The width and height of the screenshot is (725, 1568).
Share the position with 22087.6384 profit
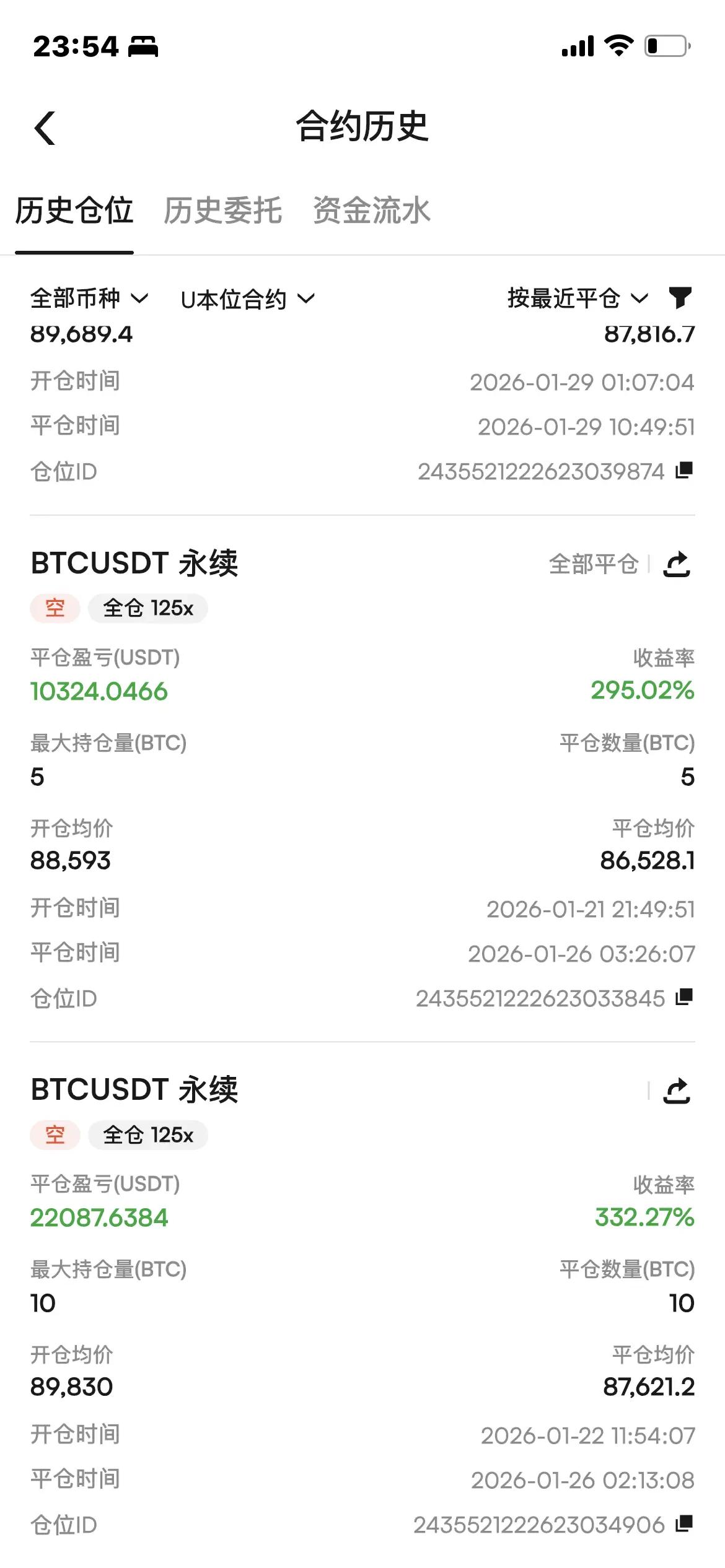click(x=677, y=1091)
